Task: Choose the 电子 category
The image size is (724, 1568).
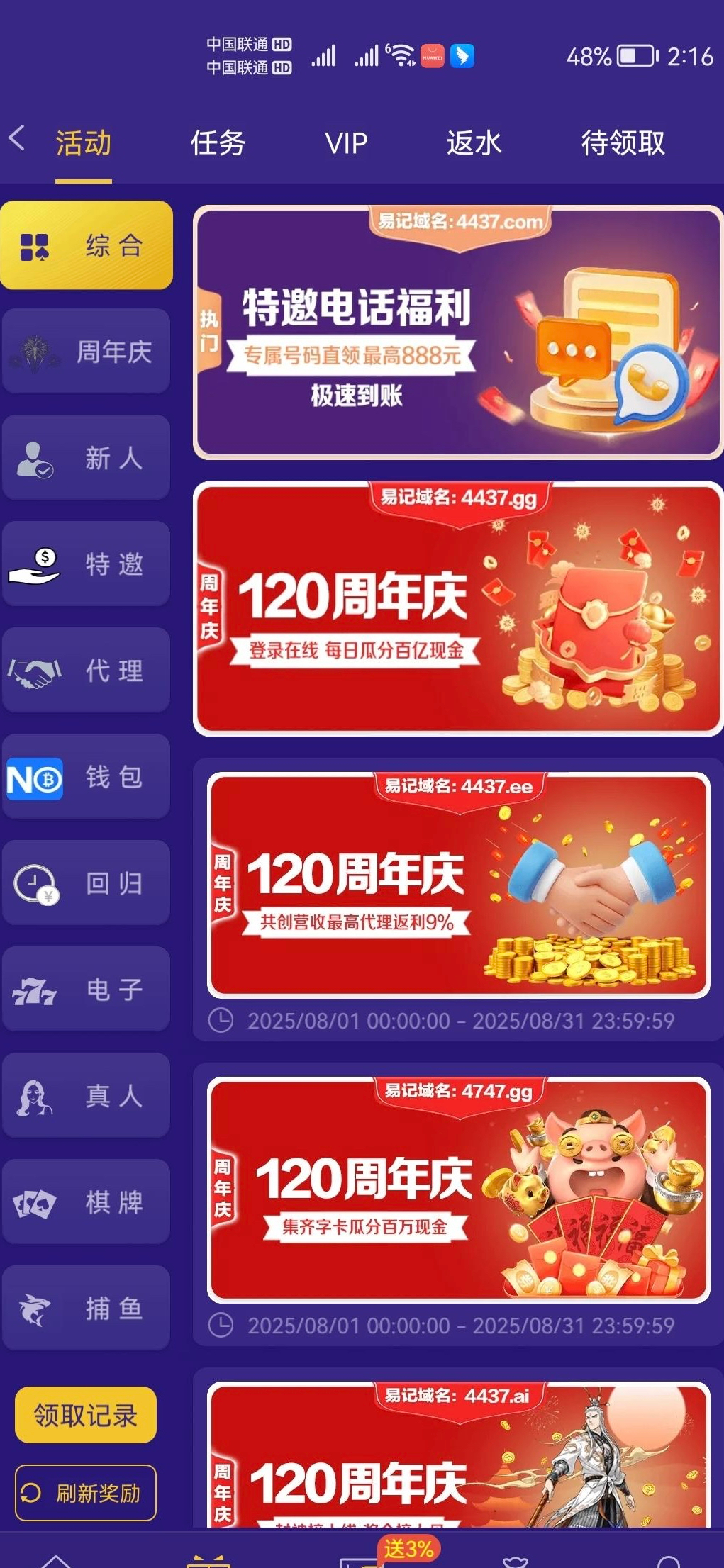Action: click(x=87, y=989)
